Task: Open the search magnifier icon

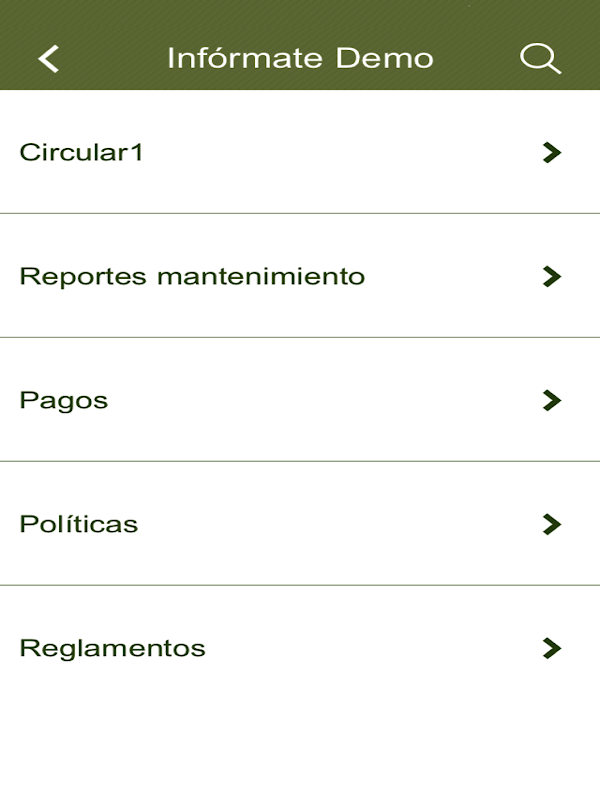Action: [540, 58]
